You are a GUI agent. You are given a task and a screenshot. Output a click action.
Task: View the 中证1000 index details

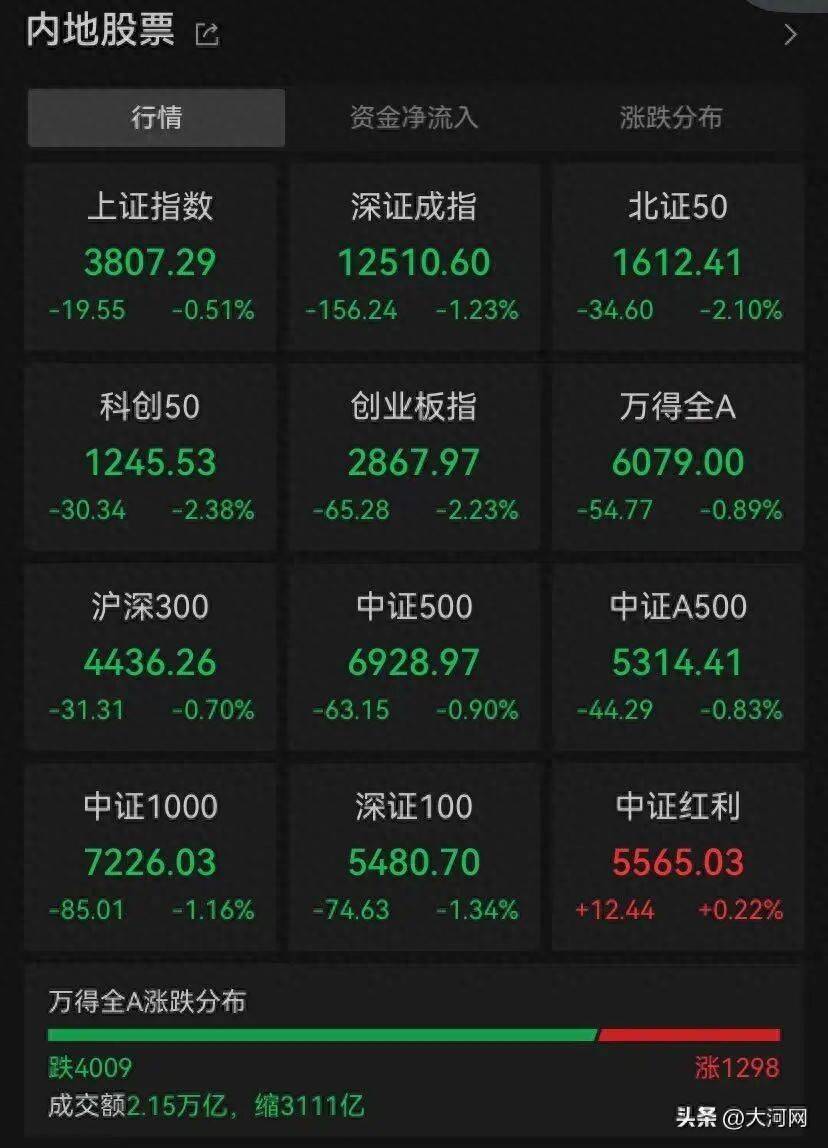(x=150, y=857)
